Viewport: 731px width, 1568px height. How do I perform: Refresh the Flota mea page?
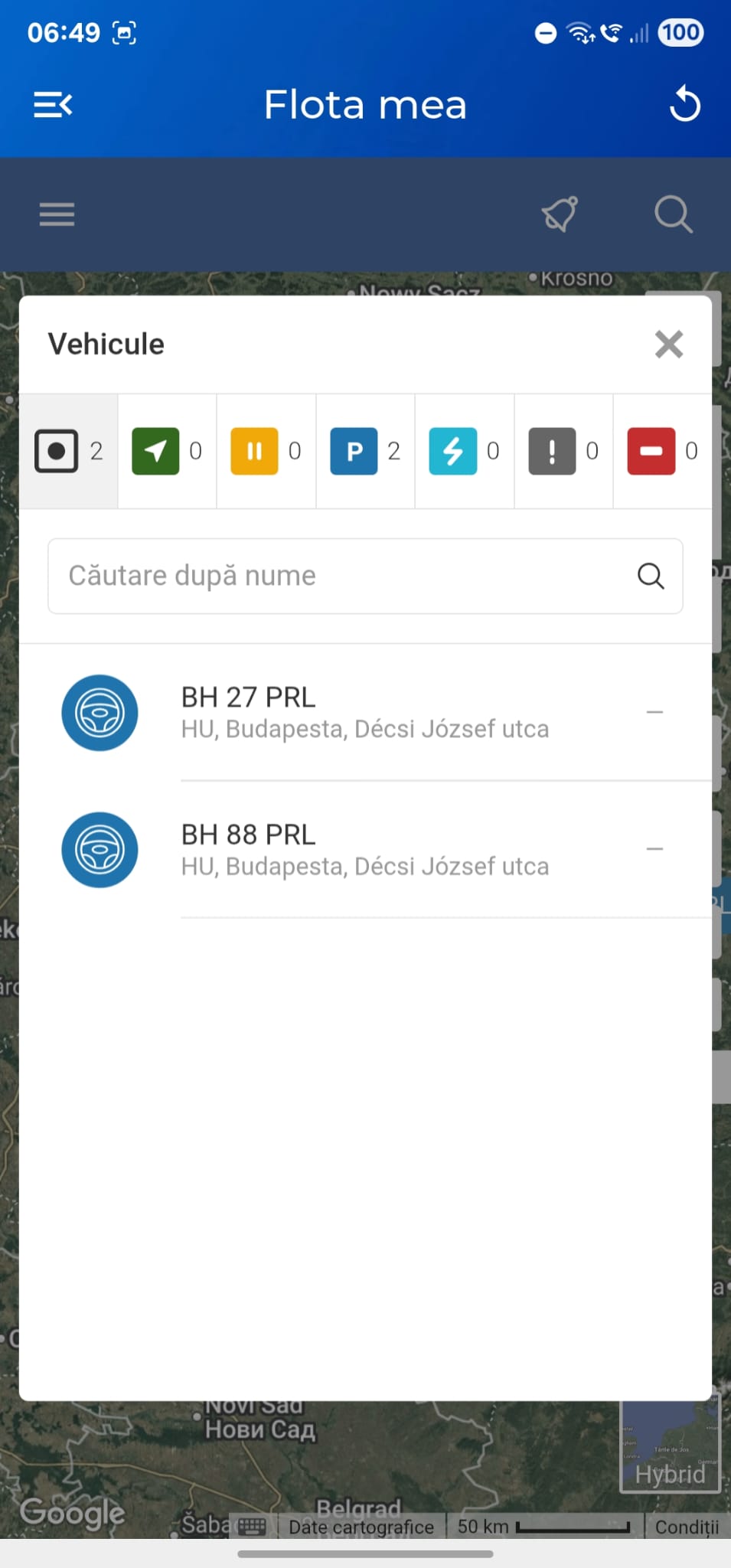tap(684, 105)
